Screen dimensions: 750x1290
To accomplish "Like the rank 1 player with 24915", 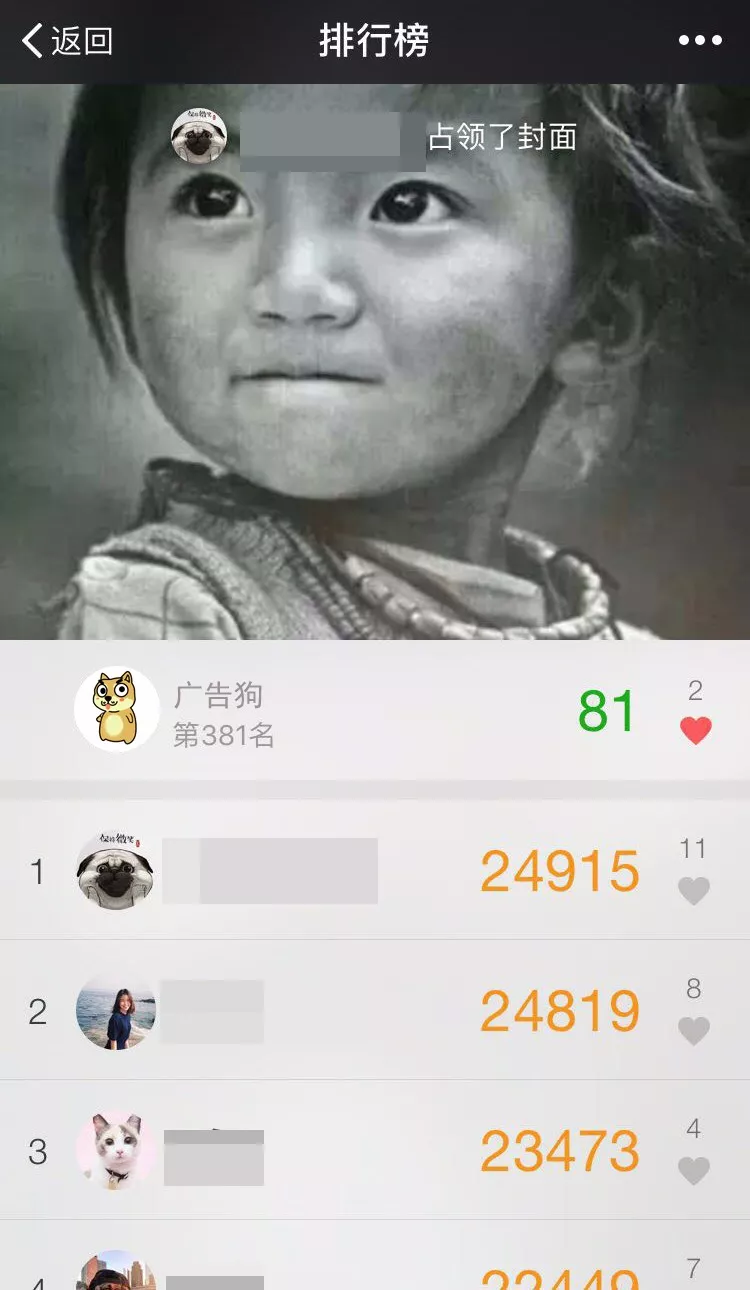I will pyautogui.click(x=694, y=890).
